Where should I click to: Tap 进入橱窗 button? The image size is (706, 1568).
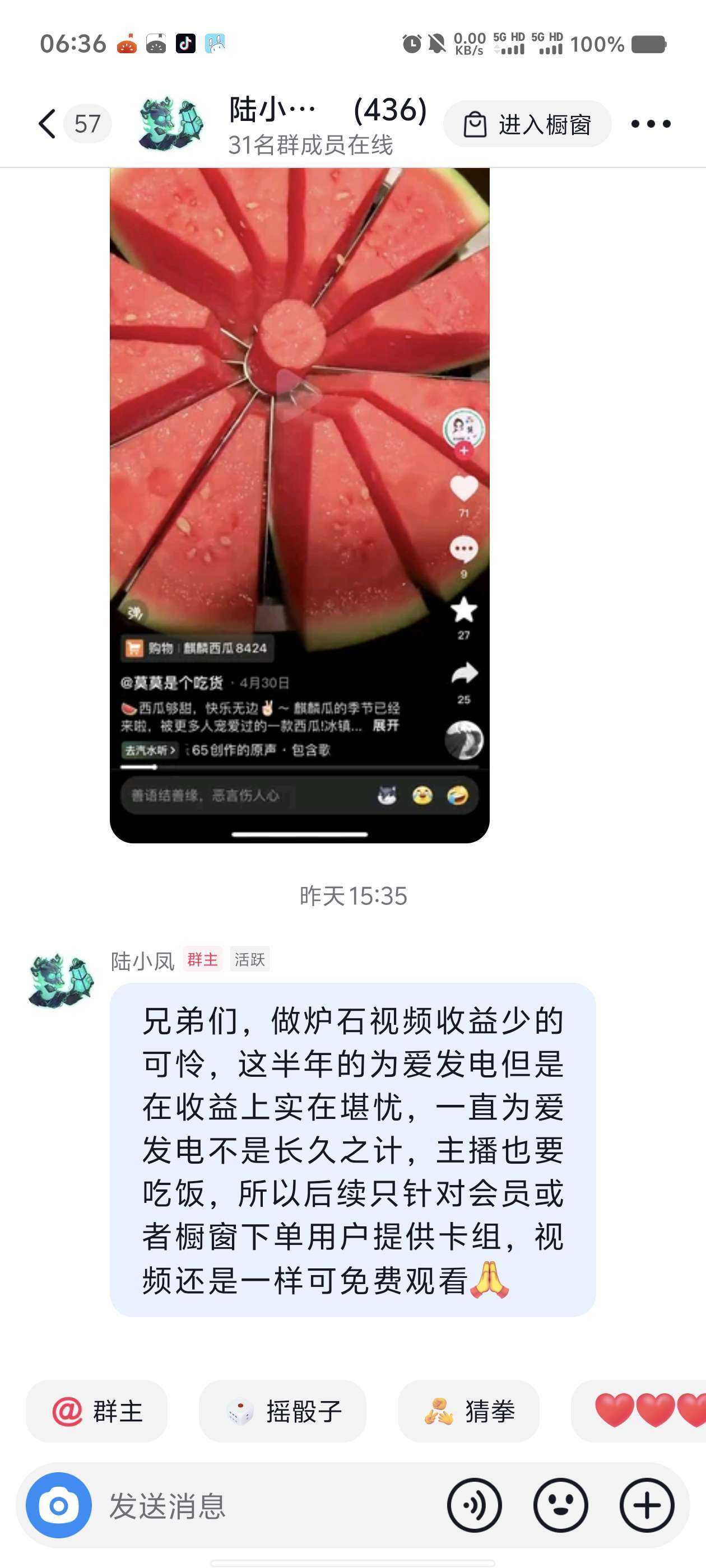point(527,124)
